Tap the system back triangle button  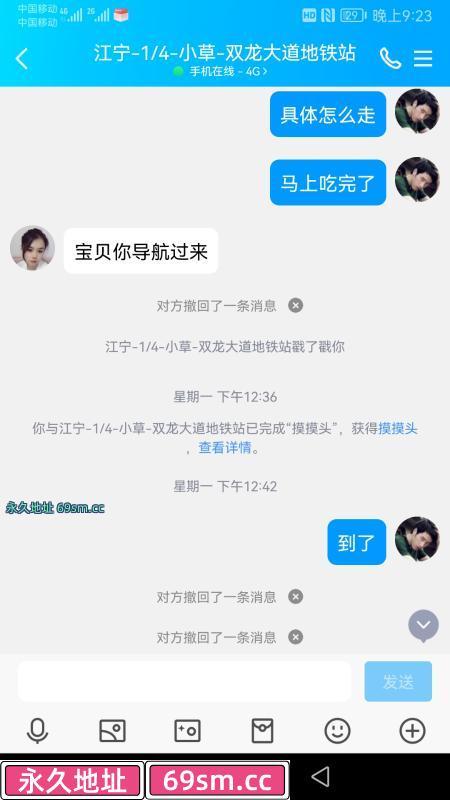(x=320, y=777)
